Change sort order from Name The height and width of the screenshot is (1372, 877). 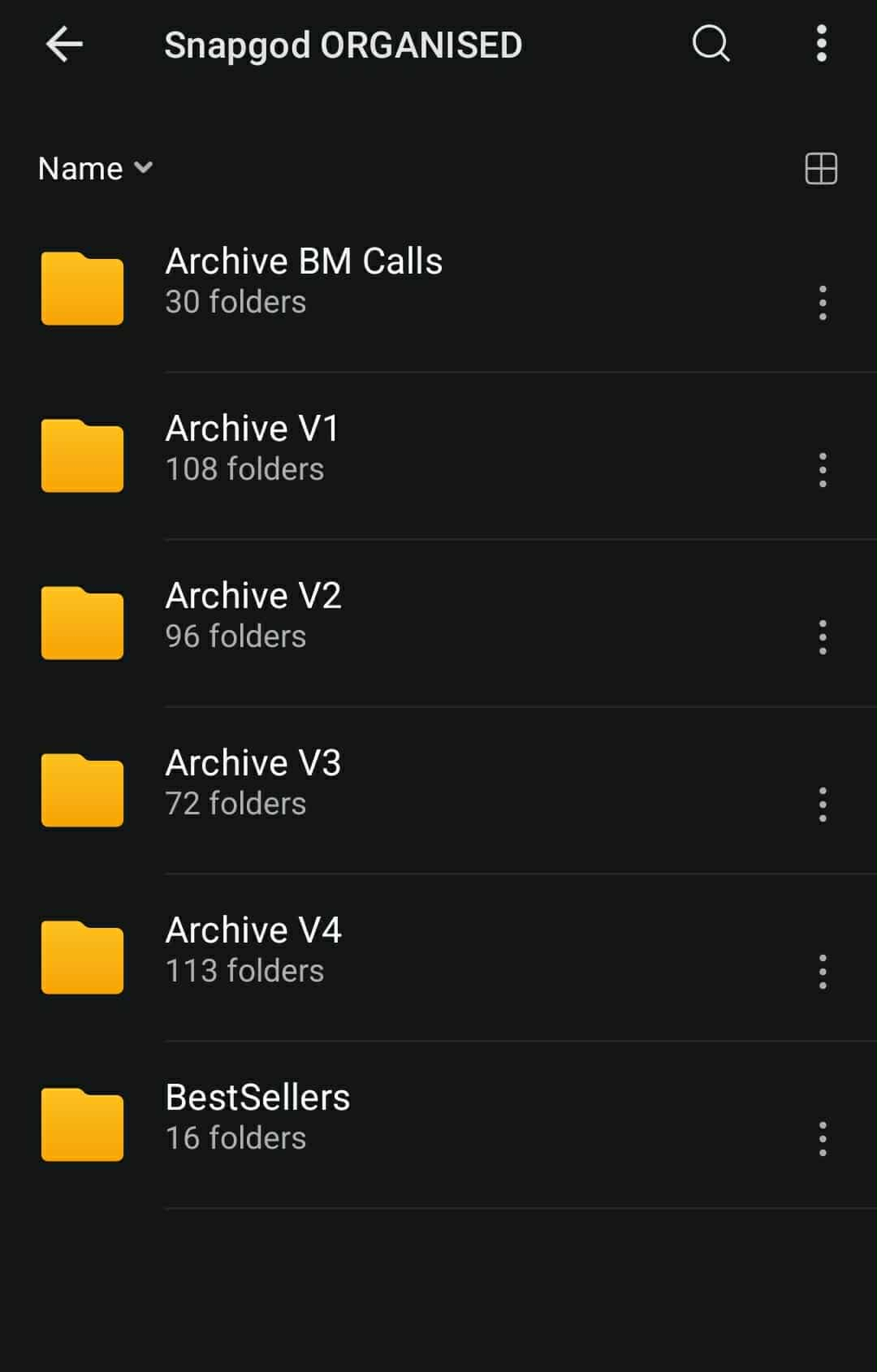pyautogui.click(x=96, y=169)
